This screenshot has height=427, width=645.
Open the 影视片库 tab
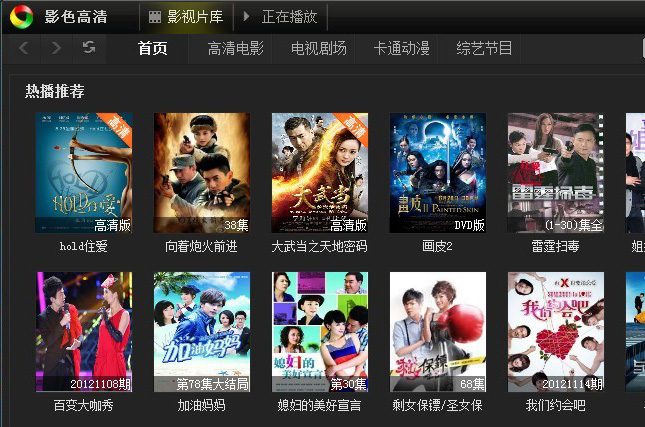pos(184,16)
